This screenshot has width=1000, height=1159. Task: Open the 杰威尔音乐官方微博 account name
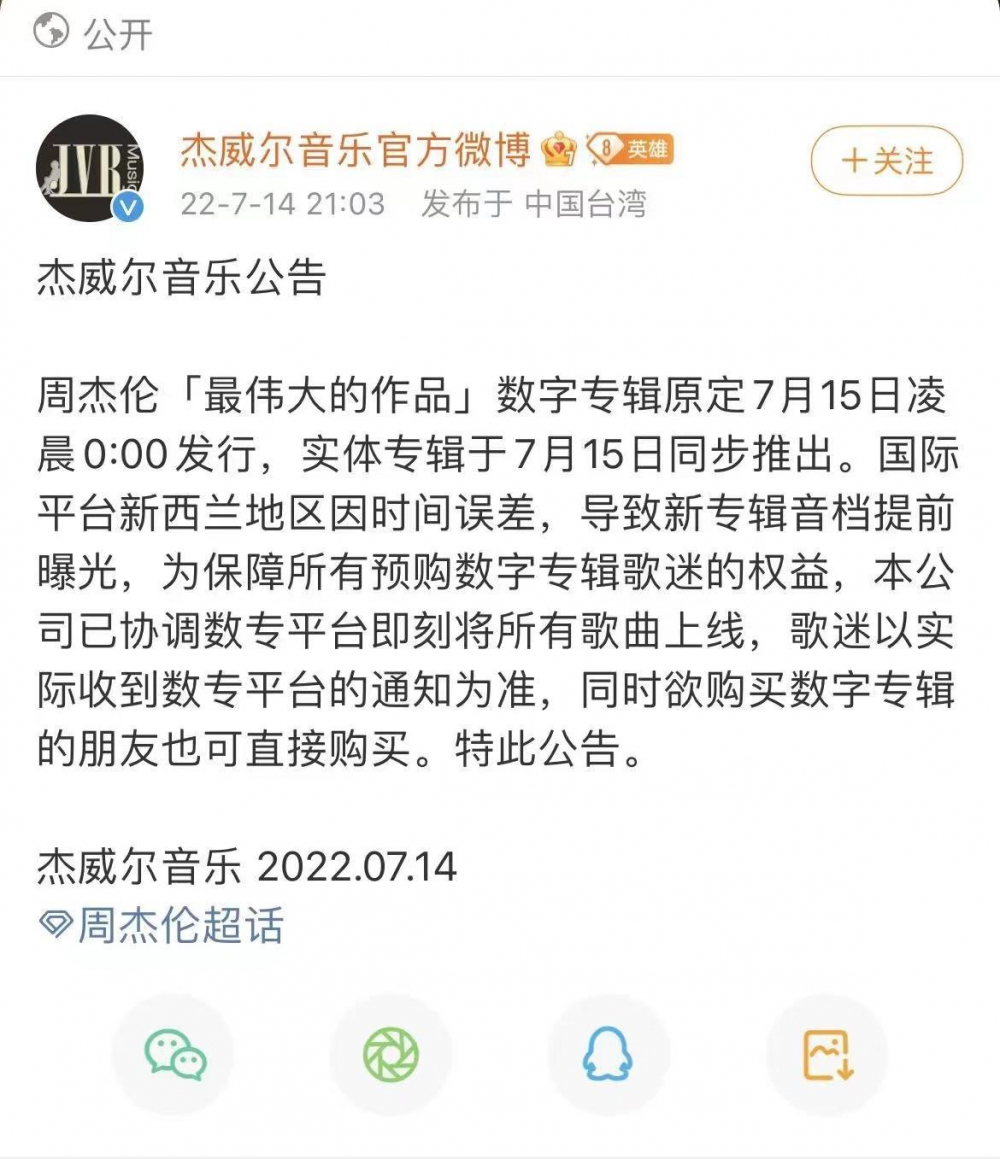(355, 150)
